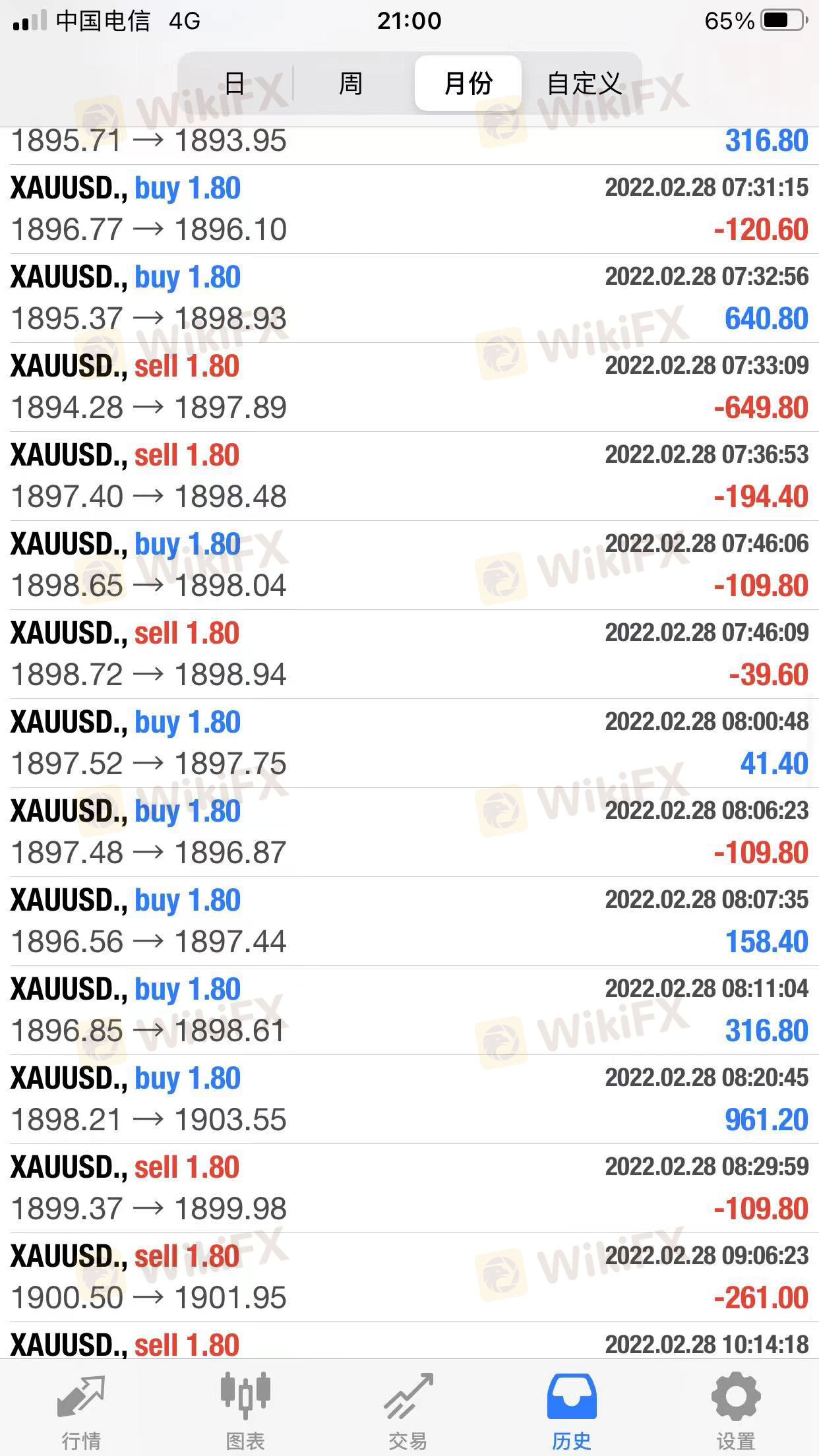
Task: Open the buy trade with 640.80 profit
Action: coord(409,298)
